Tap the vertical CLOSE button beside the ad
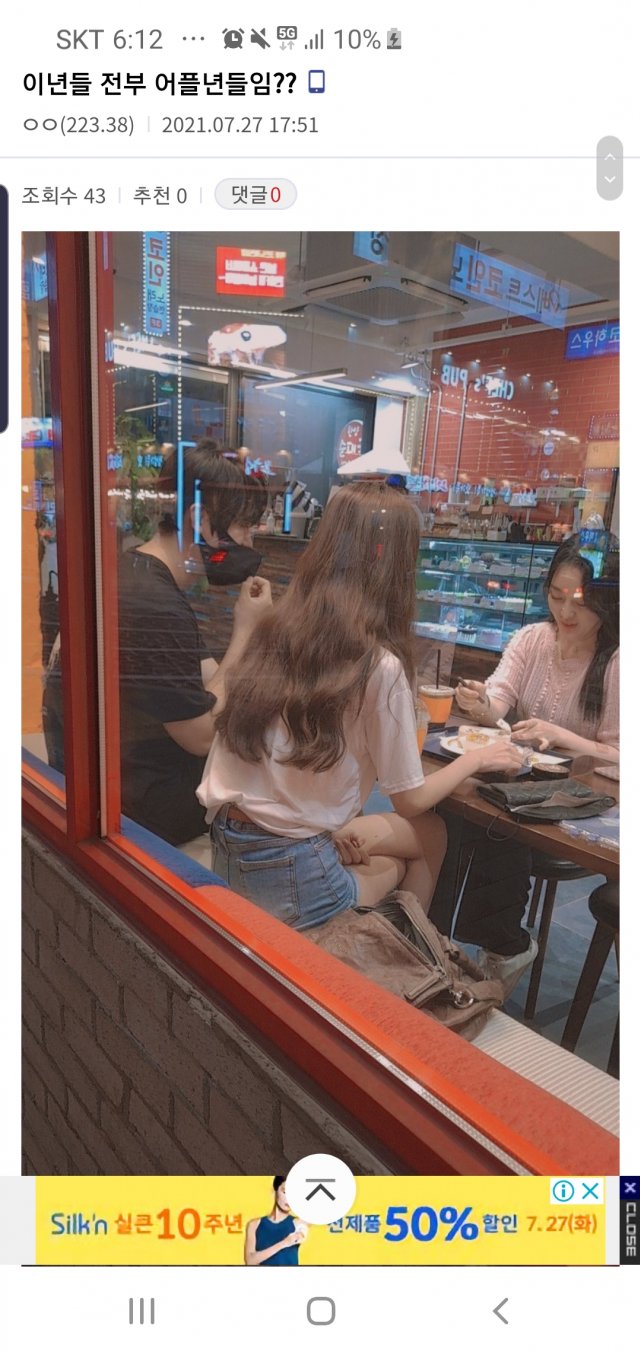 coord(630,1220)
